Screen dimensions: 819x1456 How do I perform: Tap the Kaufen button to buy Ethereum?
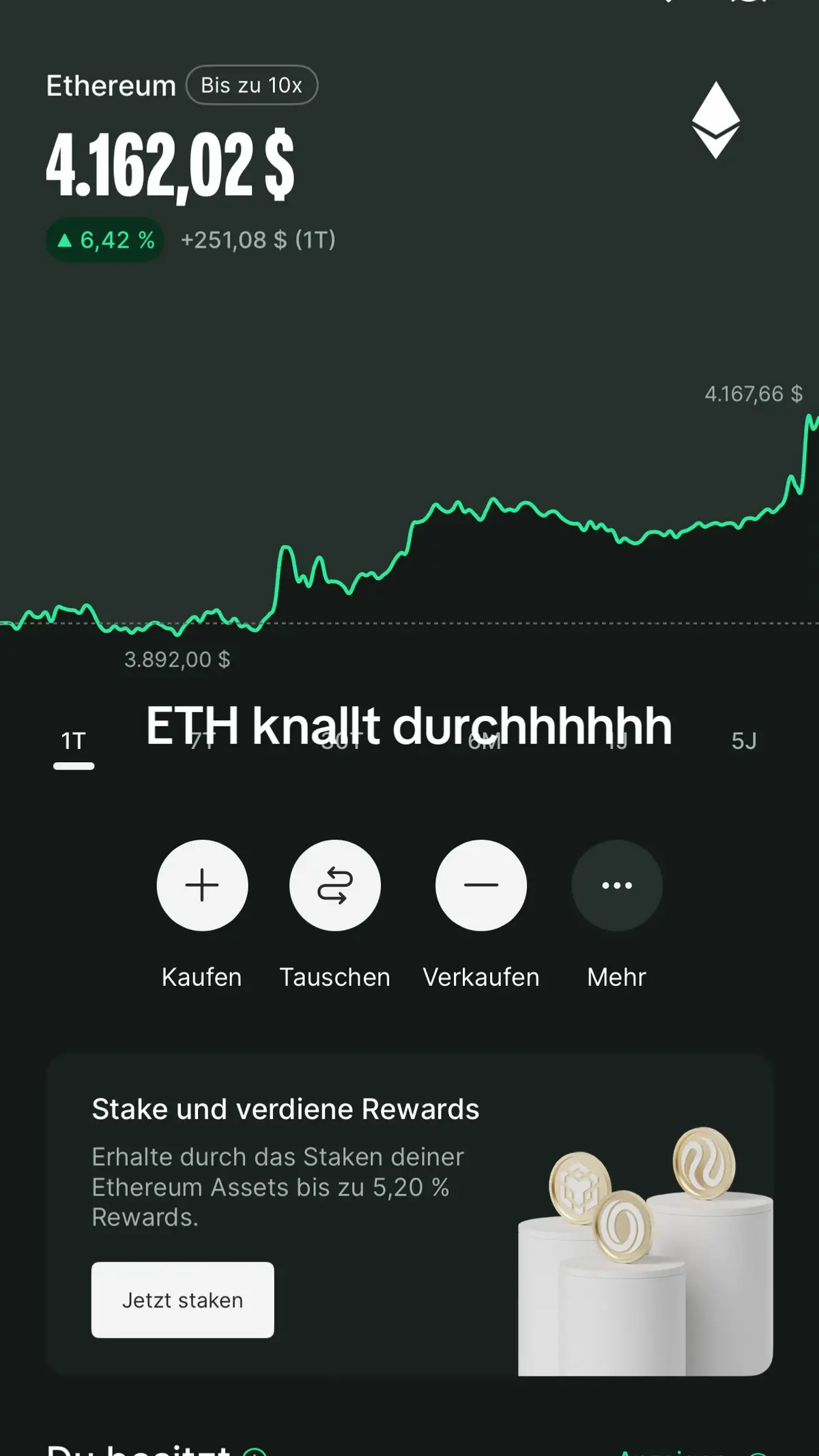click(x=202, y=885)
